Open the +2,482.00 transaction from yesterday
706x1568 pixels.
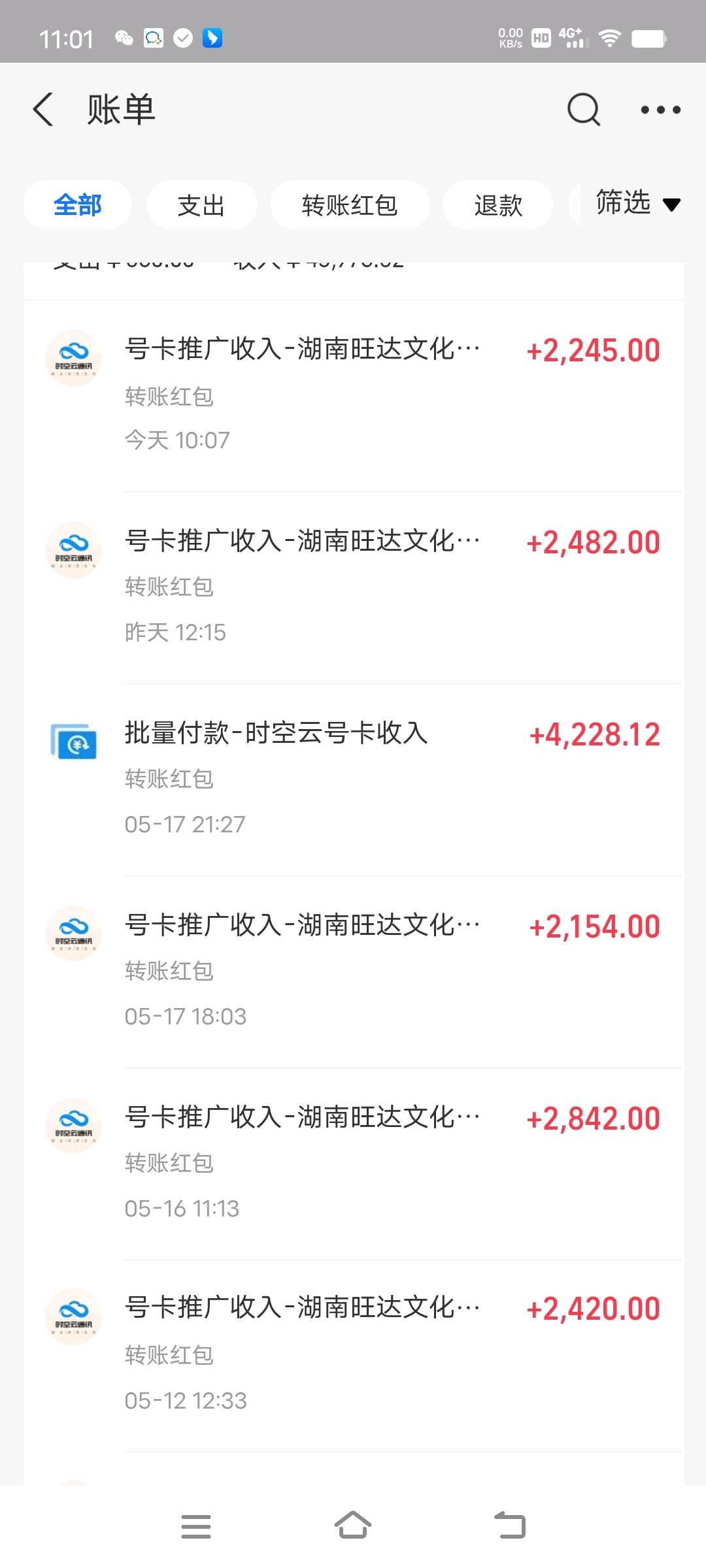(354, 587)
